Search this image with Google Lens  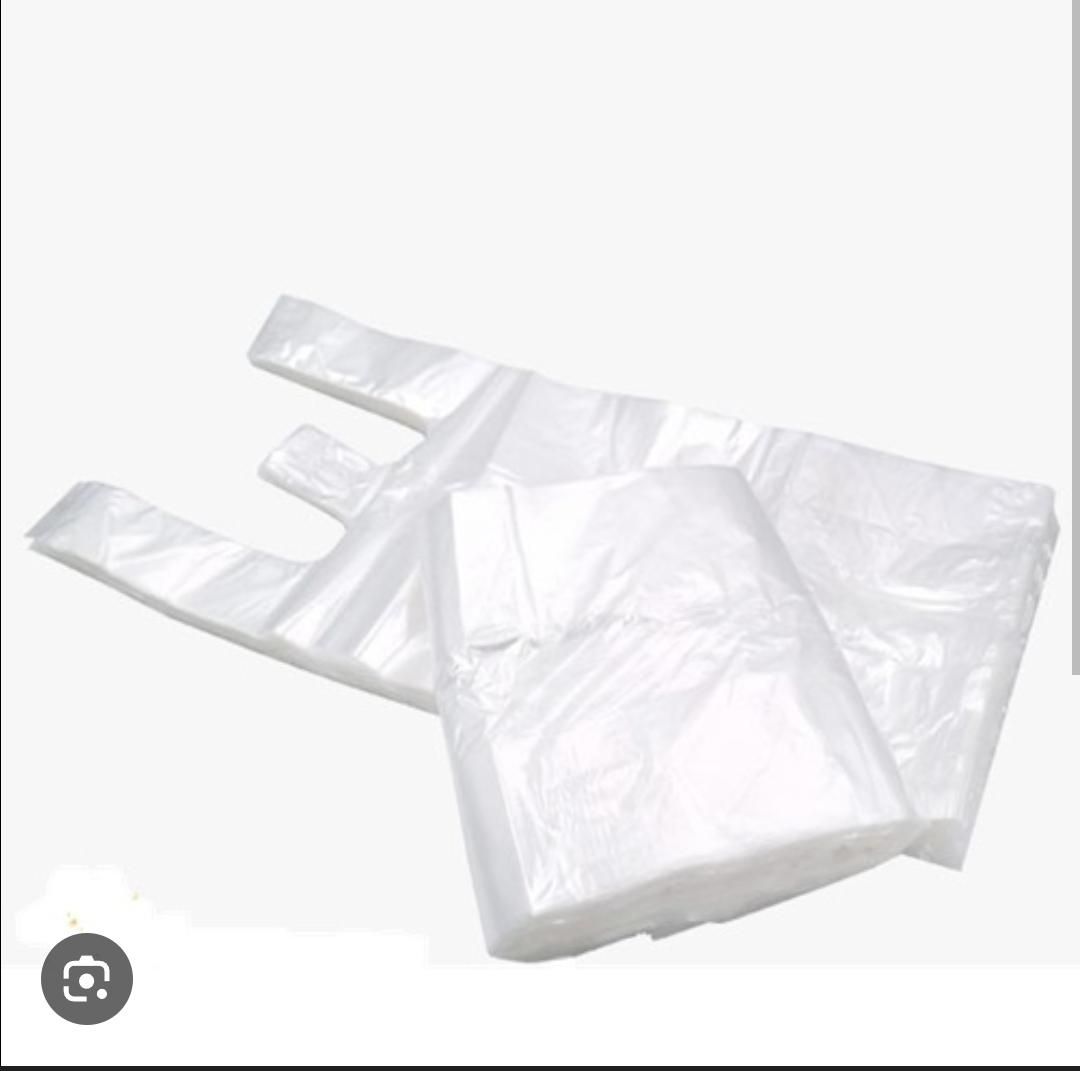click(x=87, y=979)
